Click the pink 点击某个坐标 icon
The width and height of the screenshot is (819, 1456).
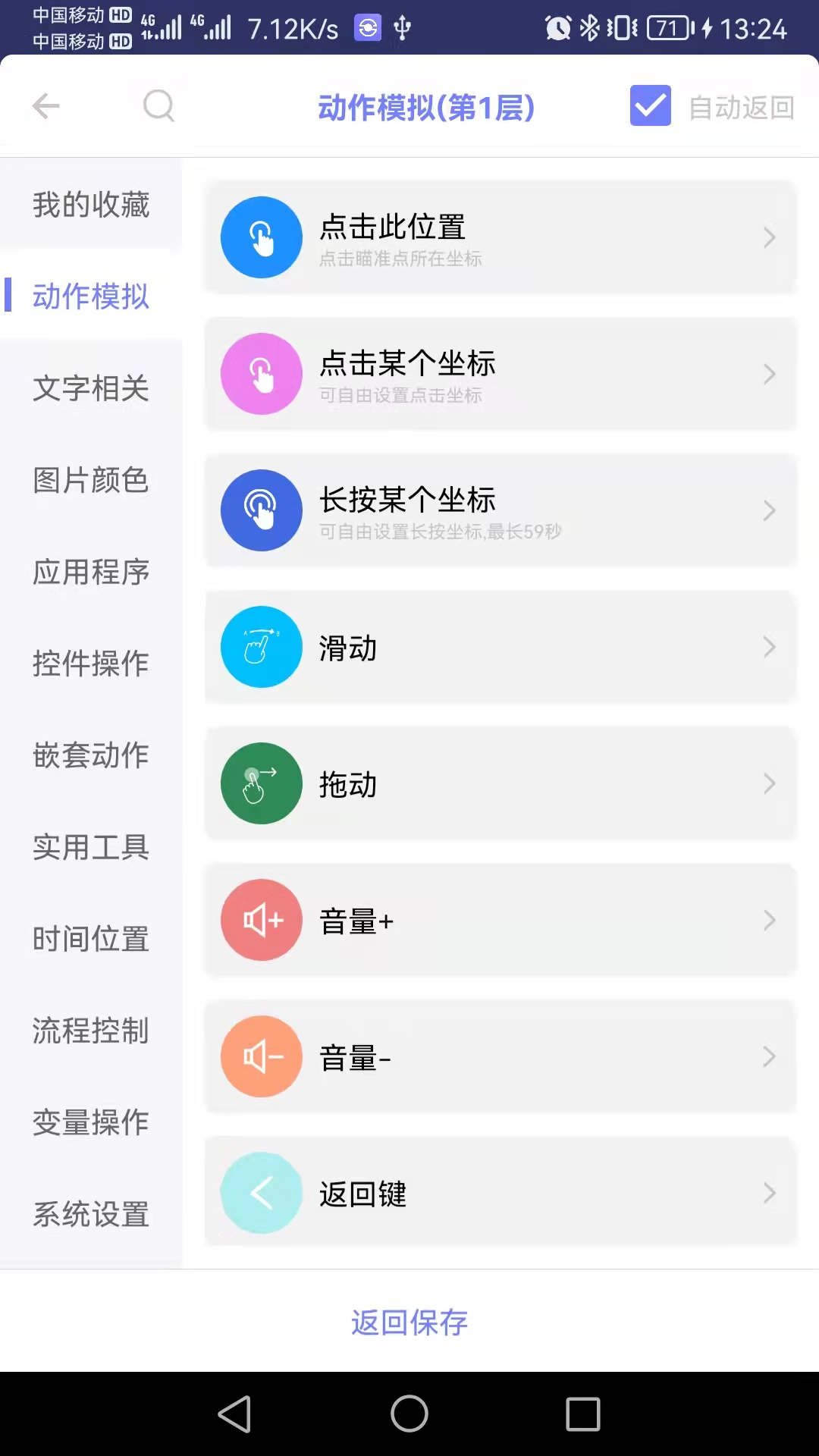[261, 374]
